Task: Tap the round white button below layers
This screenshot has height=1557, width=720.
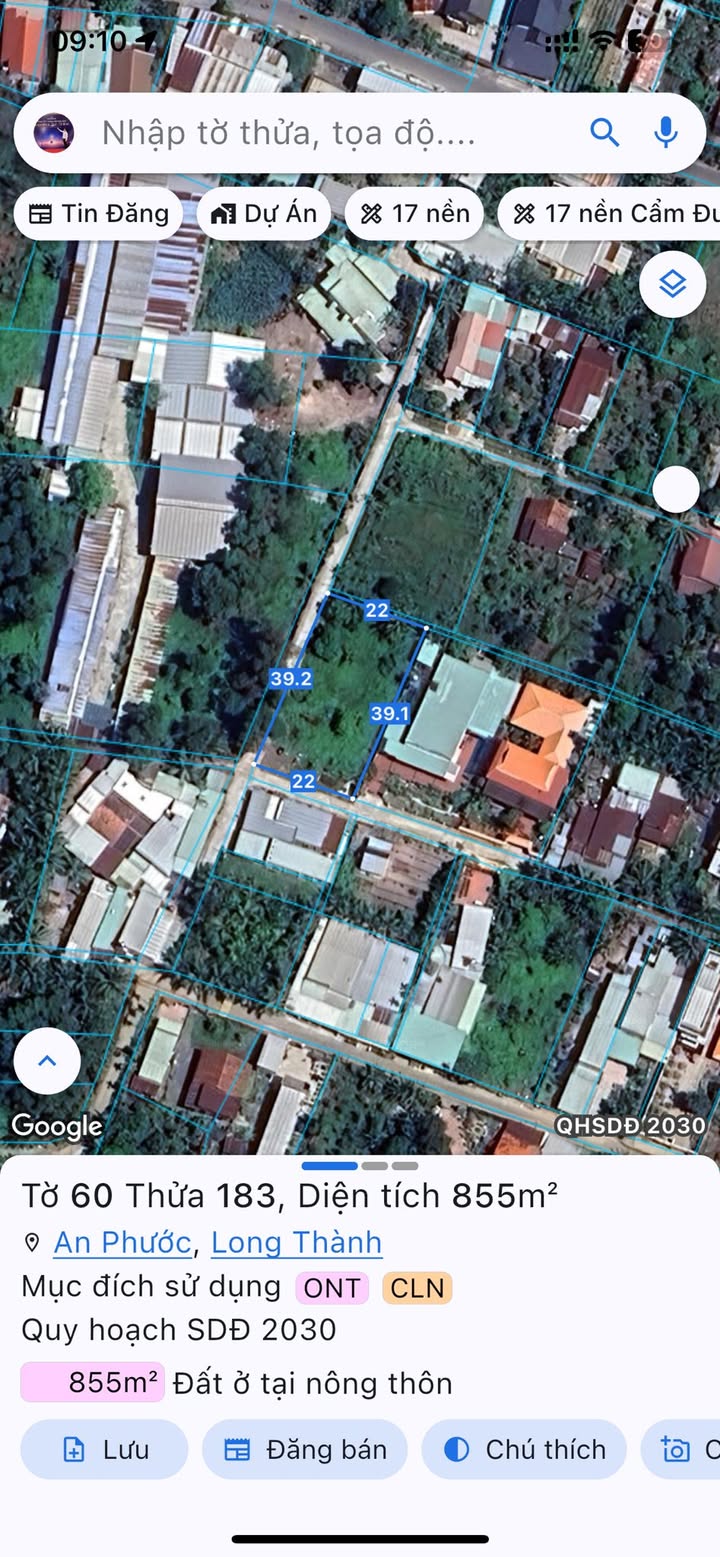Action: click(676, 489)
